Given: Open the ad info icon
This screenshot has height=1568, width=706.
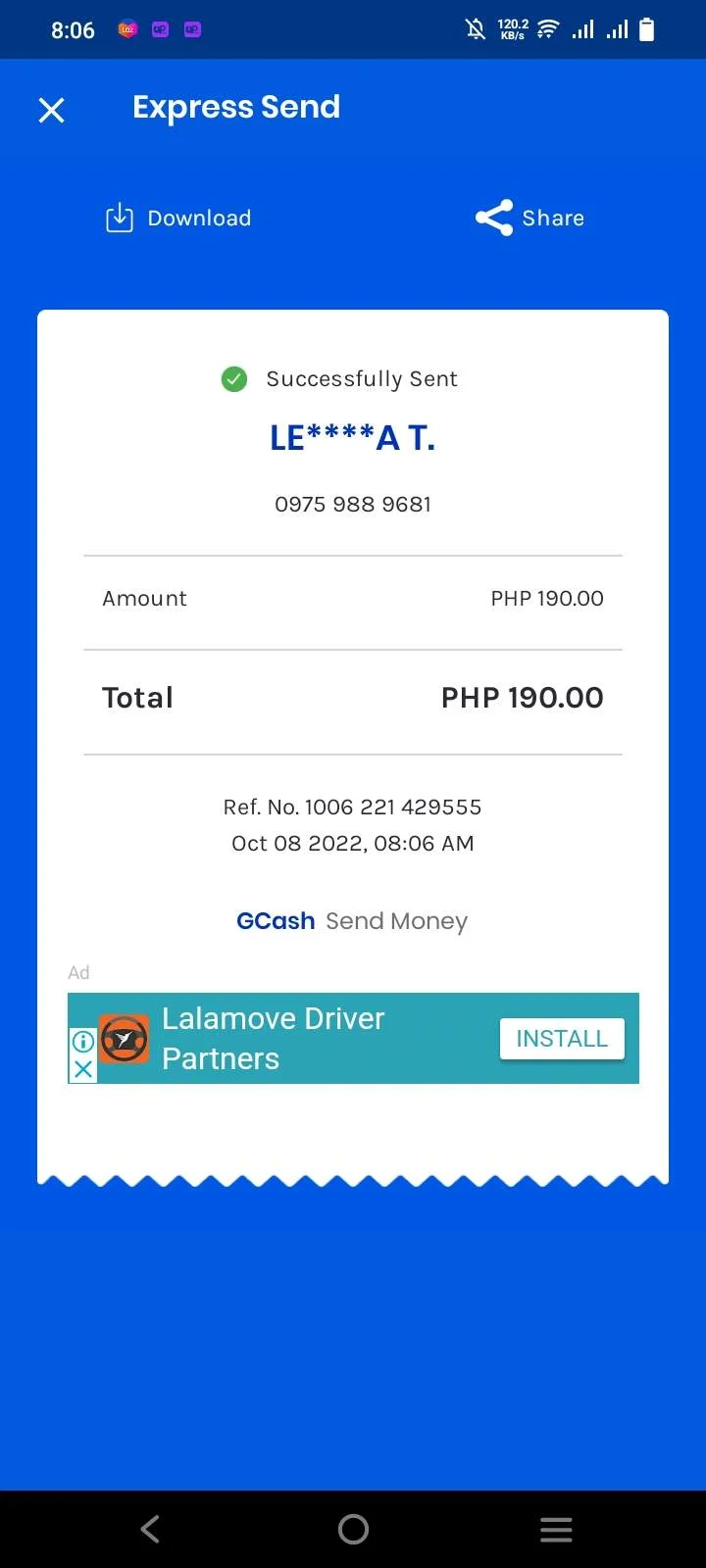Looking at the screenshot, I should click(83, 1041).
